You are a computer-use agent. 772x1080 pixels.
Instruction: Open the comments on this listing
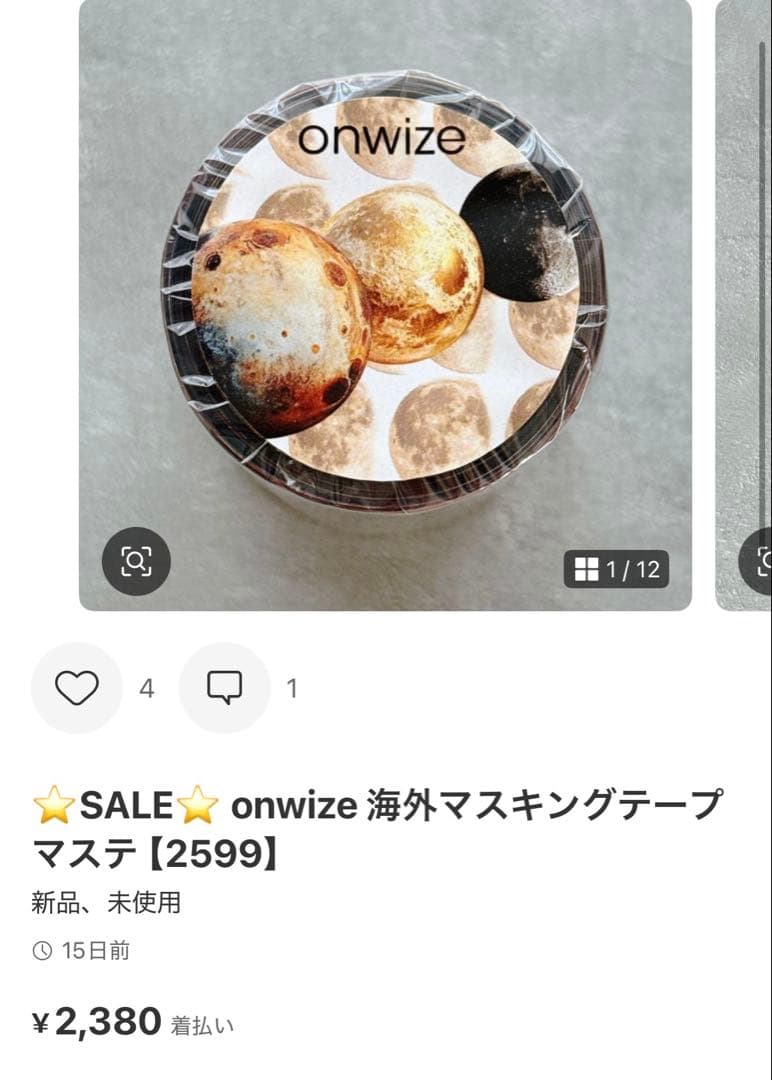[x=224, y=688]
